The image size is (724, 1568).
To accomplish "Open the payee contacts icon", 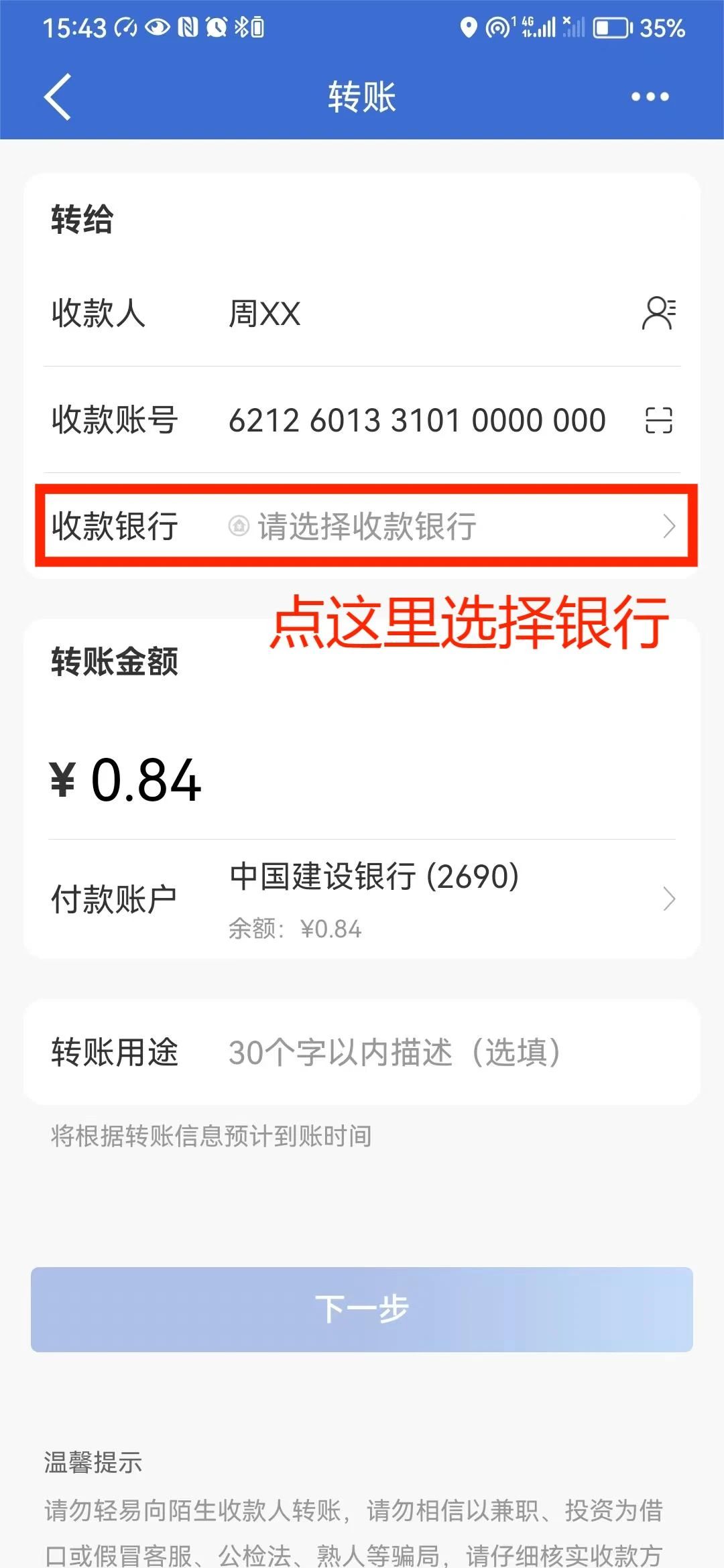I will coord(659,314).
